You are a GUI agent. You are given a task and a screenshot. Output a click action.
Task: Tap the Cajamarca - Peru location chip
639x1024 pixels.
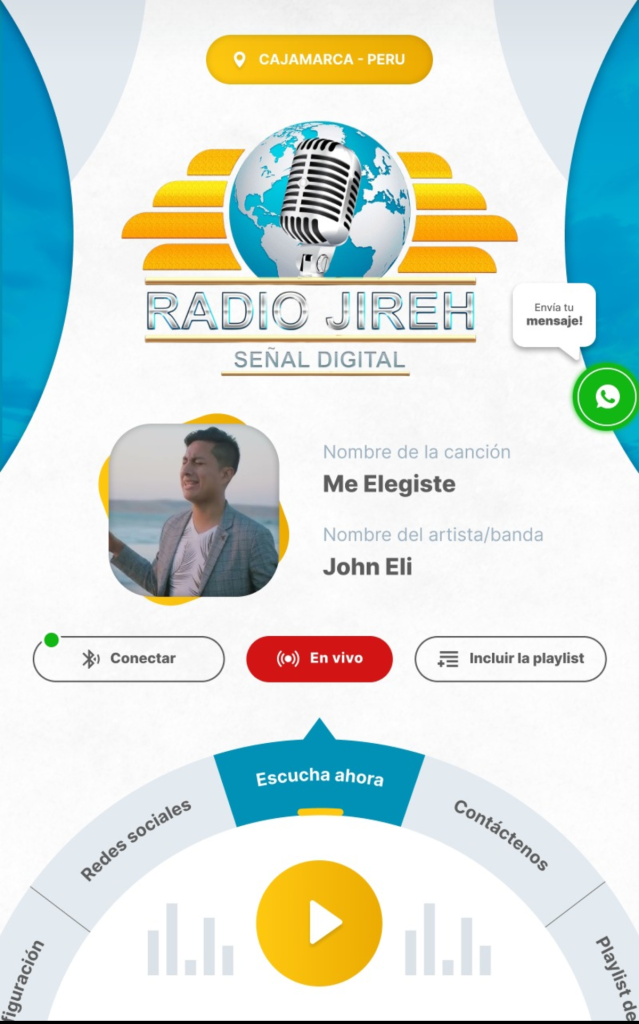coord(319,60)
